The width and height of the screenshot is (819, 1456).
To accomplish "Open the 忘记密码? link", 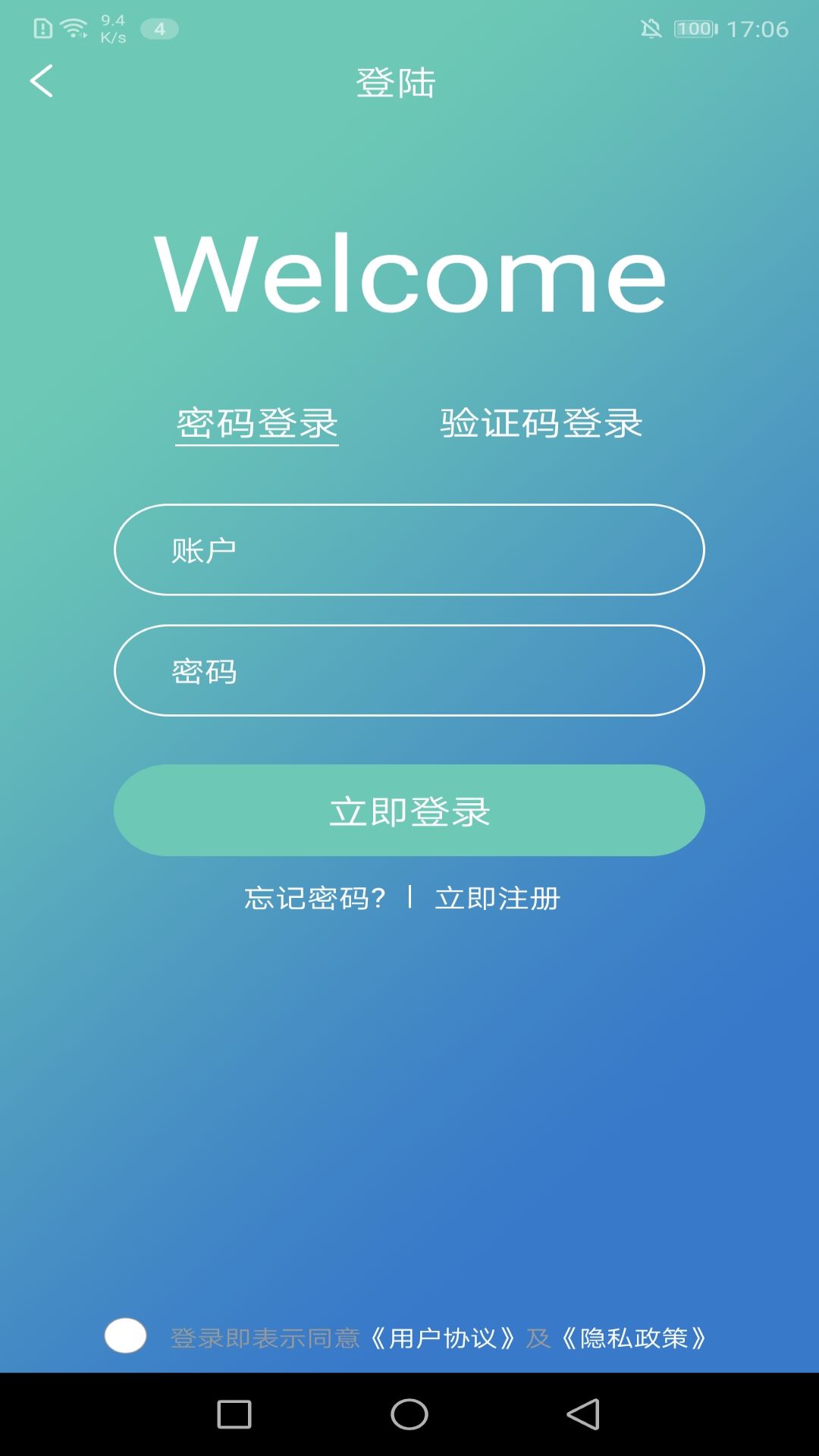I will pos(315,898).
